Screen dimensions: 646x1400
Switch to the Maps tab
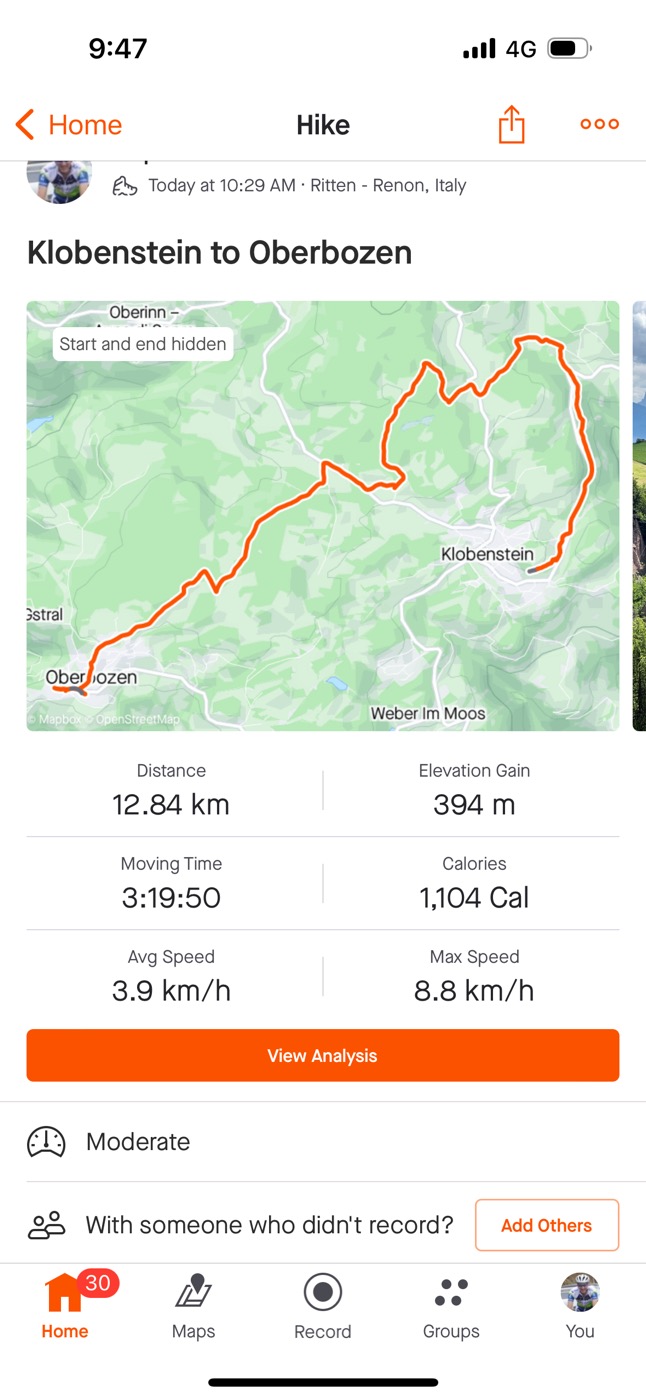tap(193, 1307)
